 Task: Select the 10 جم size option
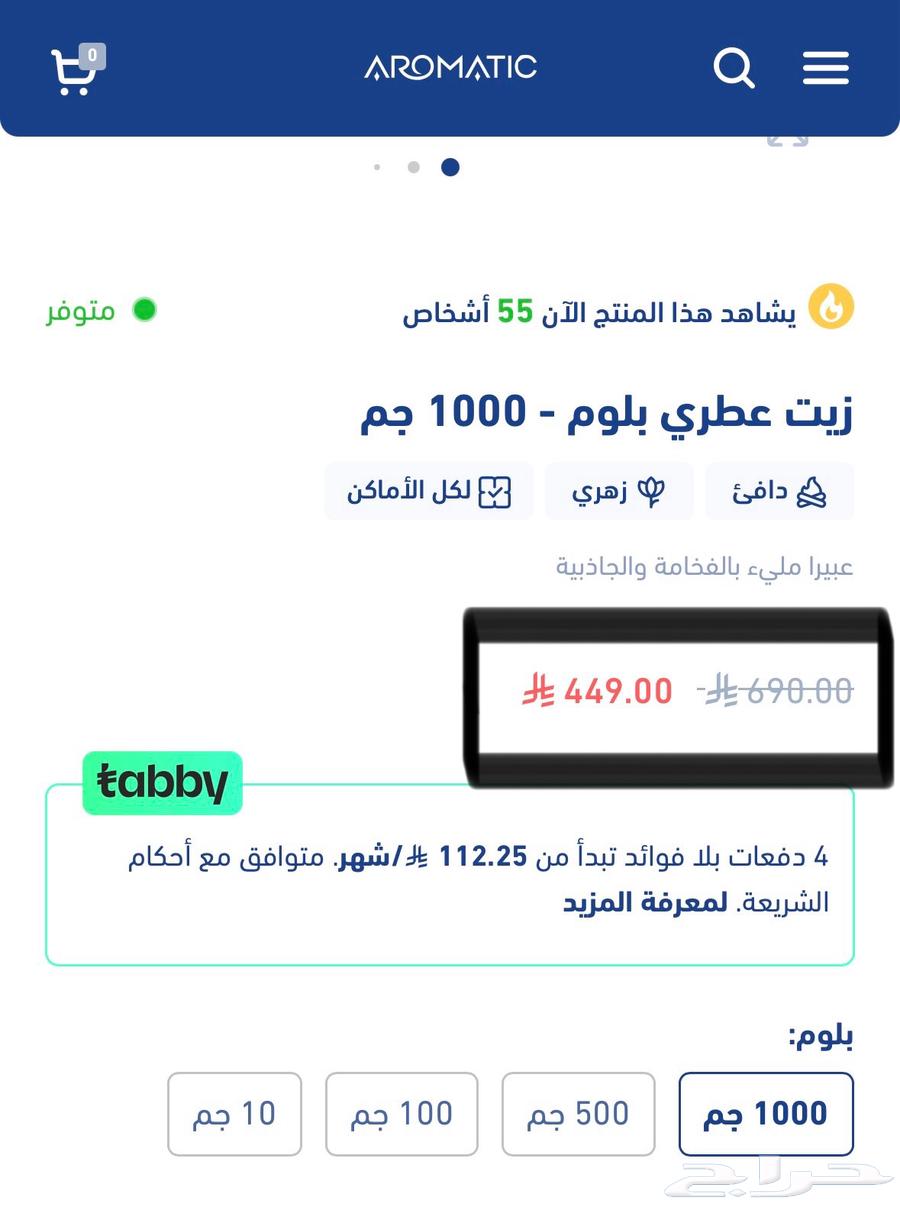[x=234, y=1113]
